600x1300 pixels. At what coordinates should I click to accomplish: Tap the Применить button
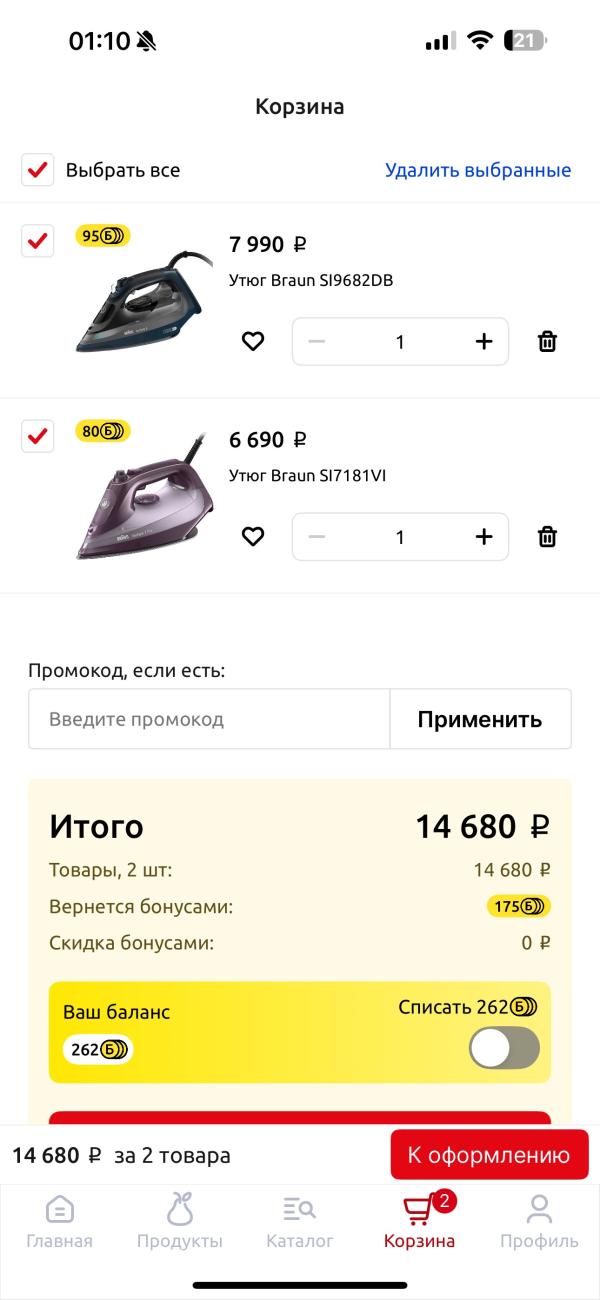[480, 719]
